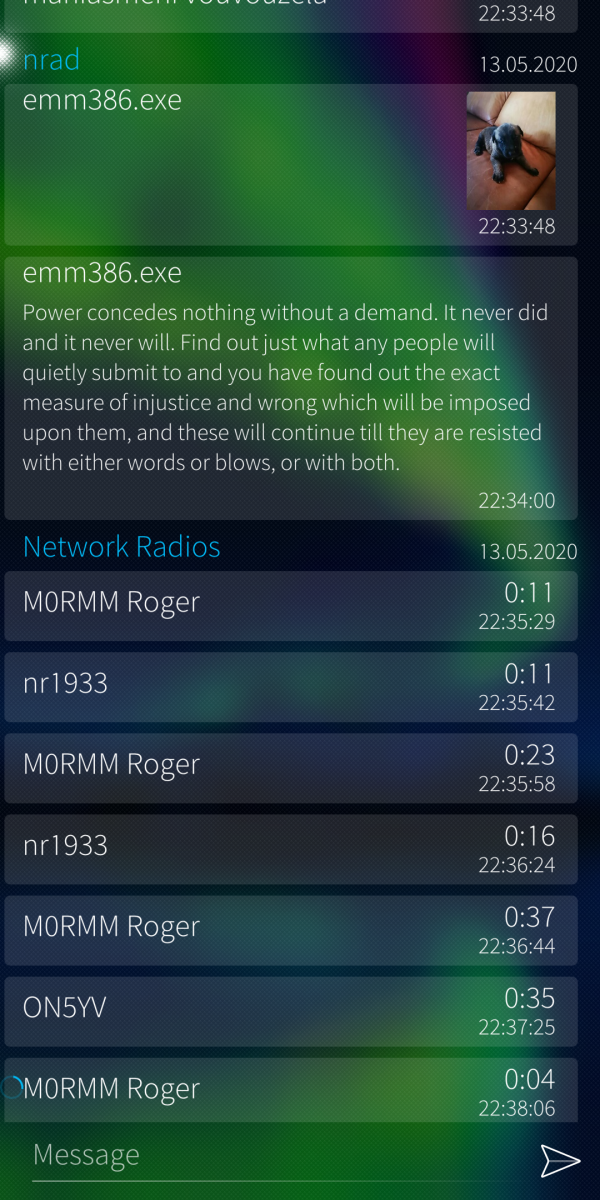Viewport: 600px width, 1200px height.
Task: Open the dog photo from emm386.exe
Action: click(x=511, y=151)
